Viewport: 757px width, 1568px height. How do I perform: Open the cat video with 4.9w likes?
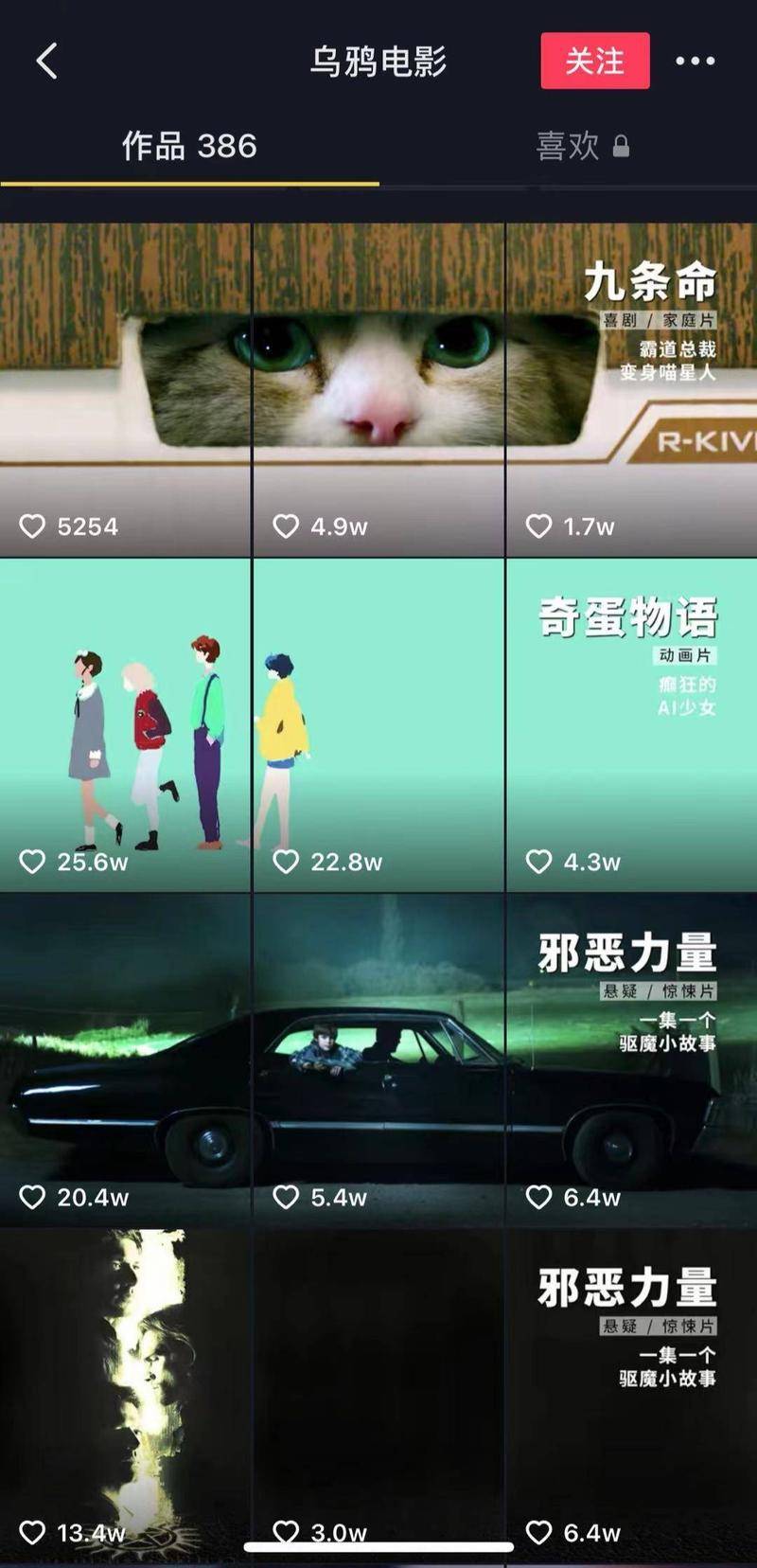[378, 389]
